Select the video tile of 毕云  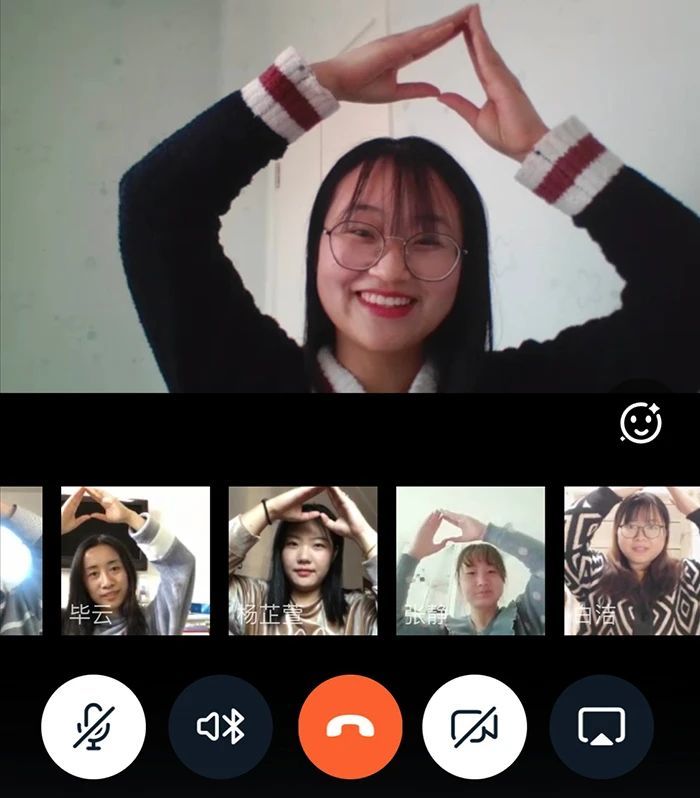pos(135,561)
